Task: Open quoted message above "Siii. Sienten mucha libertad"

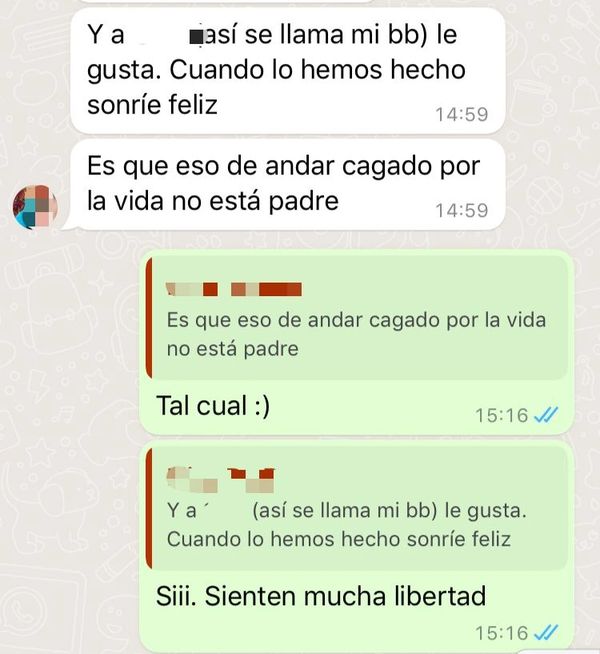Action: point(358,508)
